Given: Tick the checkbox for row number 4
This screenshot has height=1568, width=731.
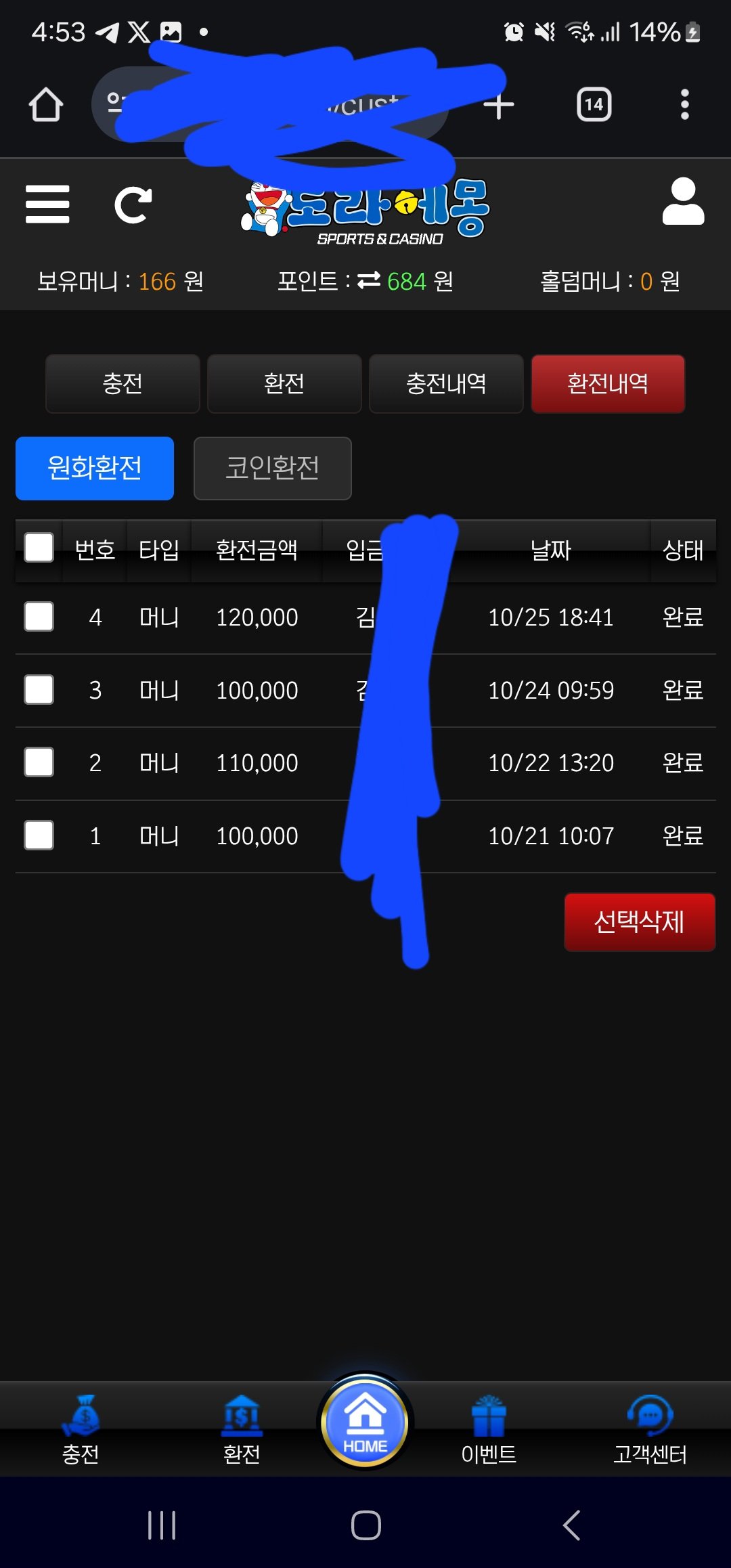Looking at the screenshot, I should click(x=39, y=617).
